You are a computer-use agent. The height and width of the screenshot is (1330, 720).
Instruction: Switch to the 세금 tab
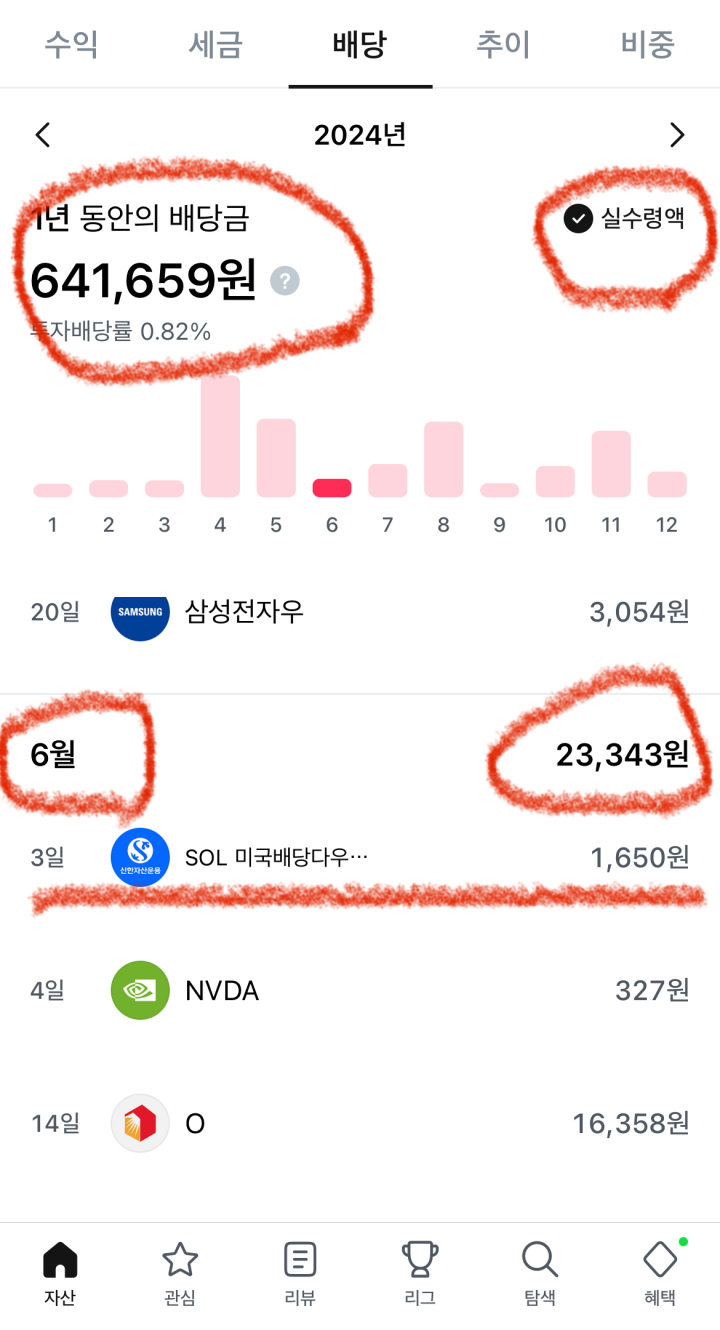(x=216, y=44)
